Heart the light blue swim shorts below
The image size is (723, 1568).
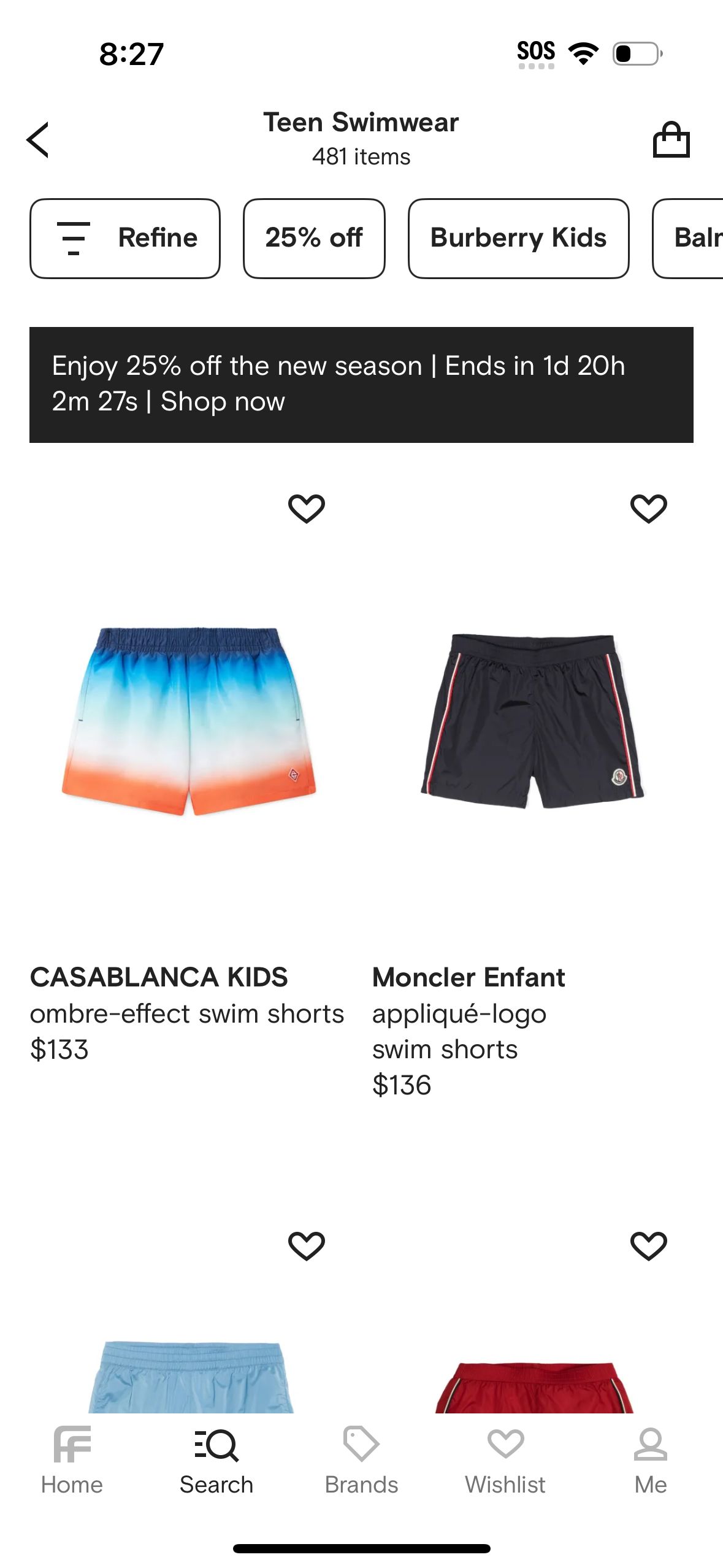point(307,1245)
